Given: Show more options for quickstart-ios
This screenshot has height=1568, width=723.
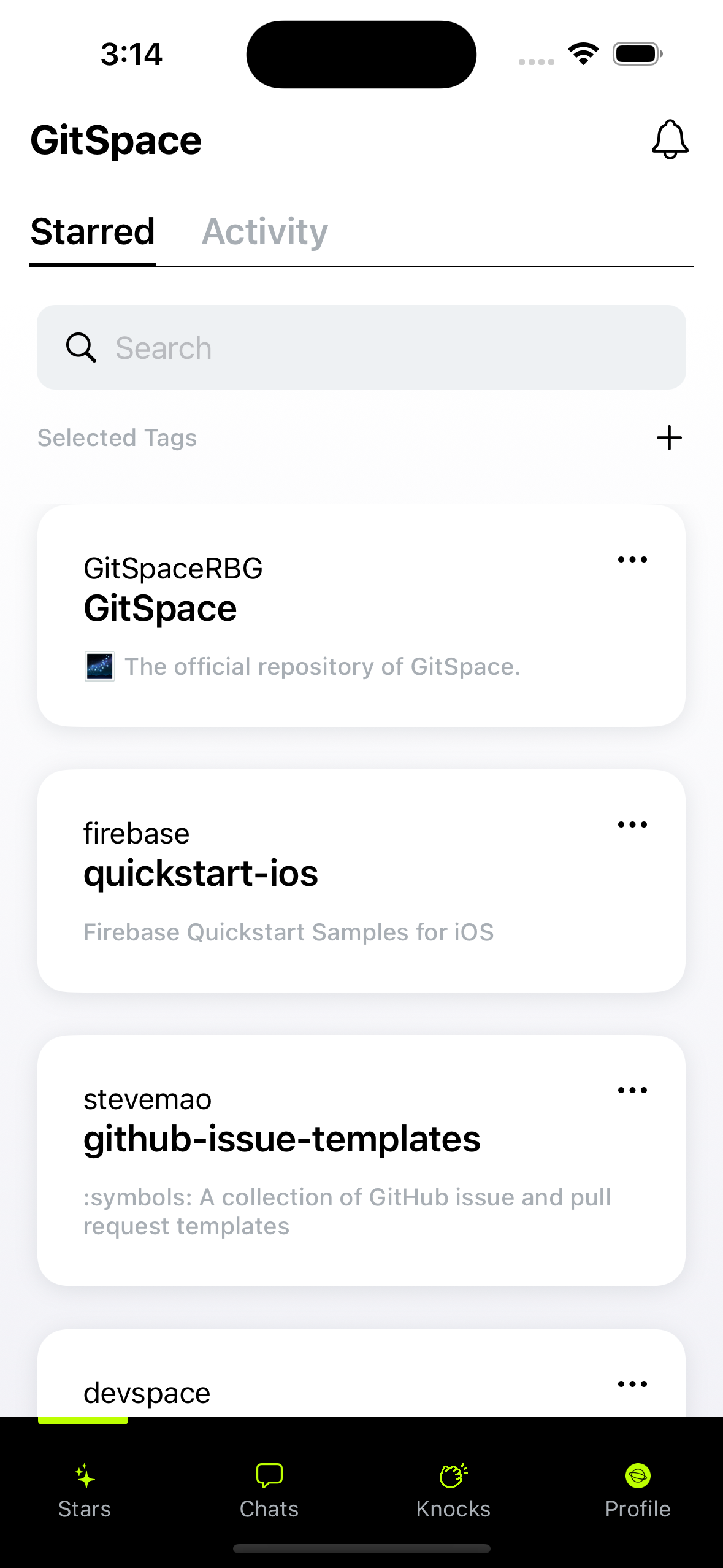Looking at the screenshot, I should 632,824.
